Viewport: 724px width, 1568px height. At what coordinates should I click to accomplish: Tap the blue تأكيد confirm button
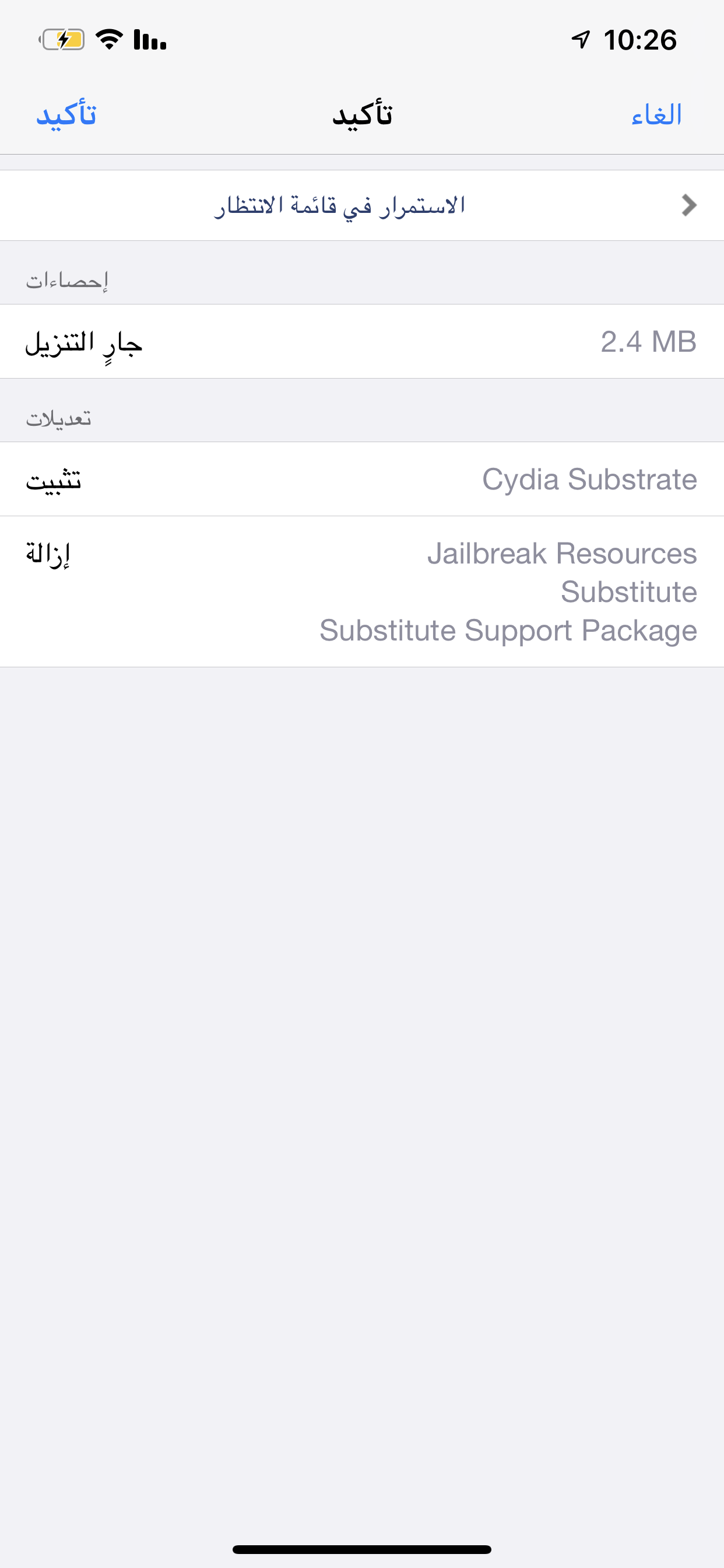point(66,114)
